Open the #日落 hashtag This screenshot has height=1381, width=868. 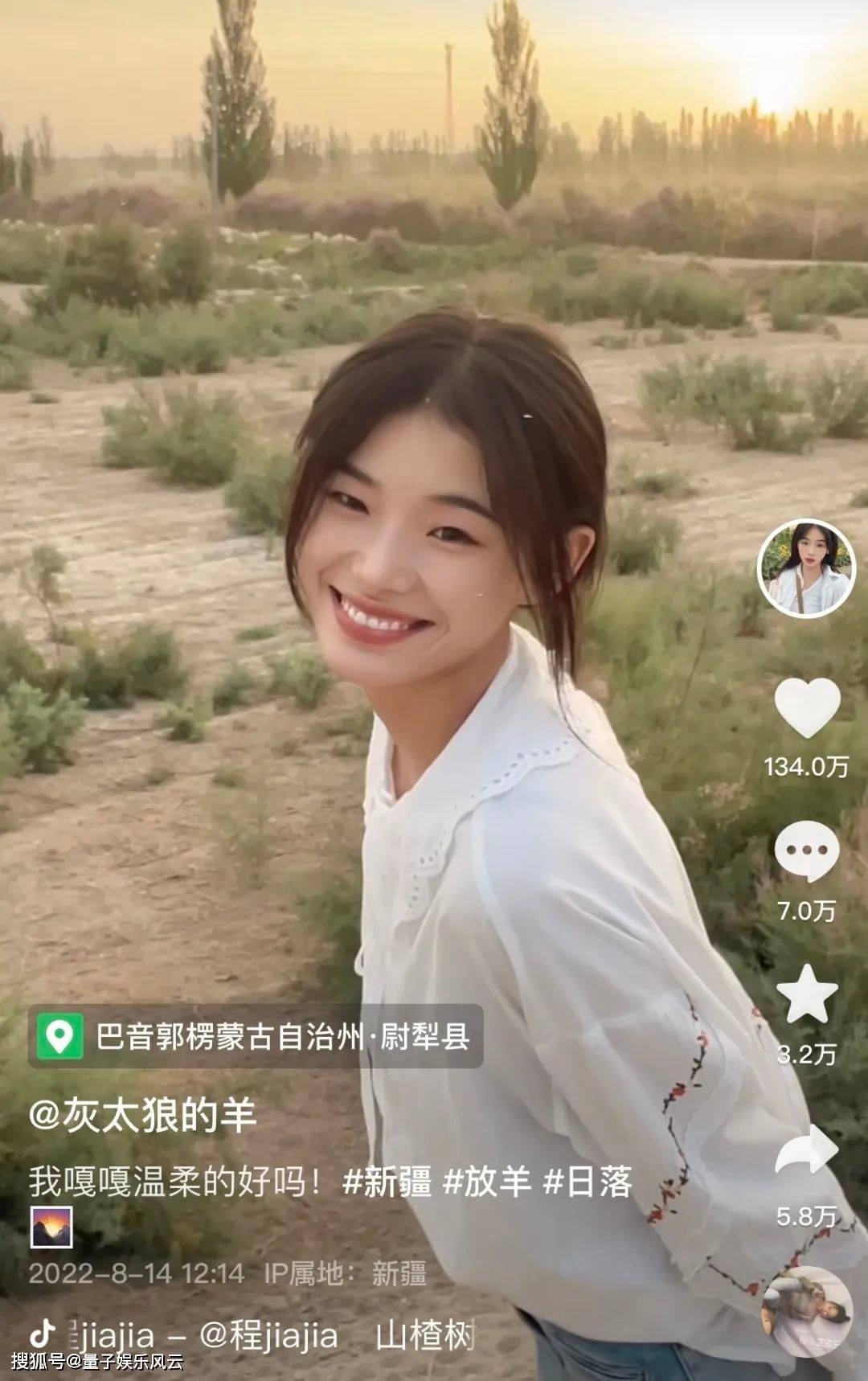point(588,1182)
